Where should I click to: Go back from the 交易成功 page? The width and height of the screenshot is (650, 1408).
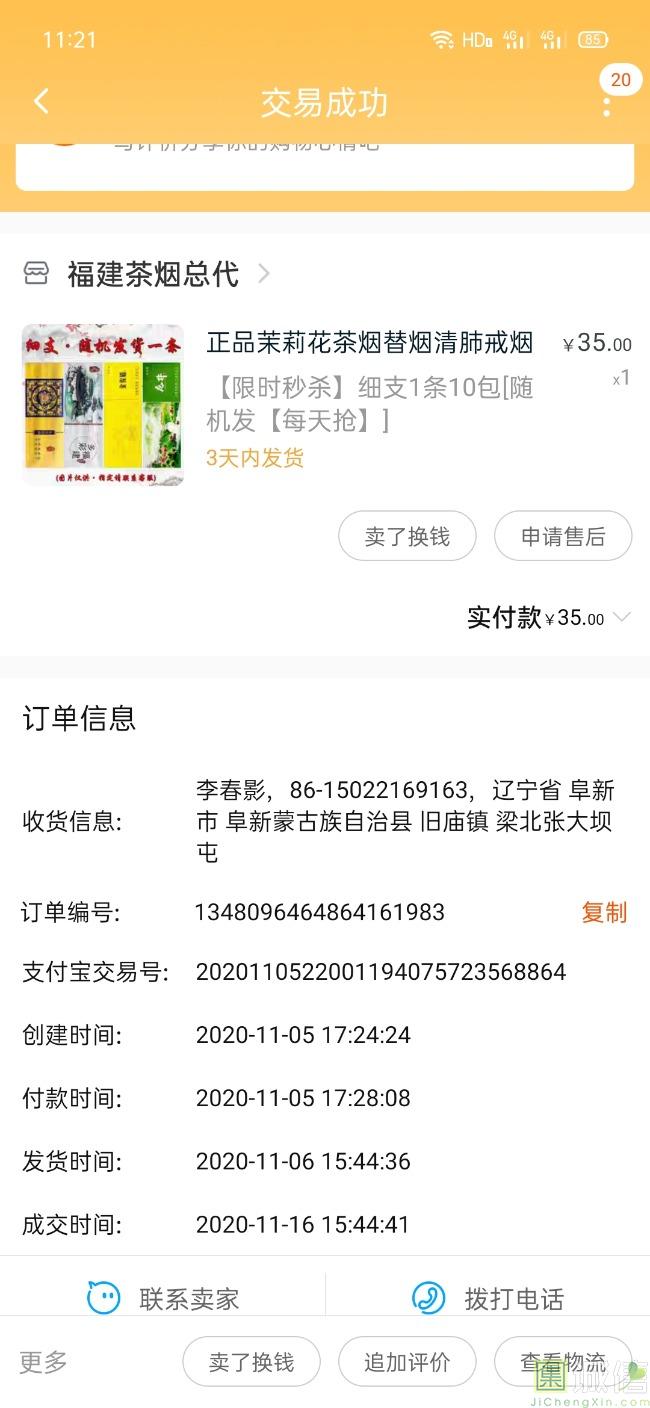41,101
